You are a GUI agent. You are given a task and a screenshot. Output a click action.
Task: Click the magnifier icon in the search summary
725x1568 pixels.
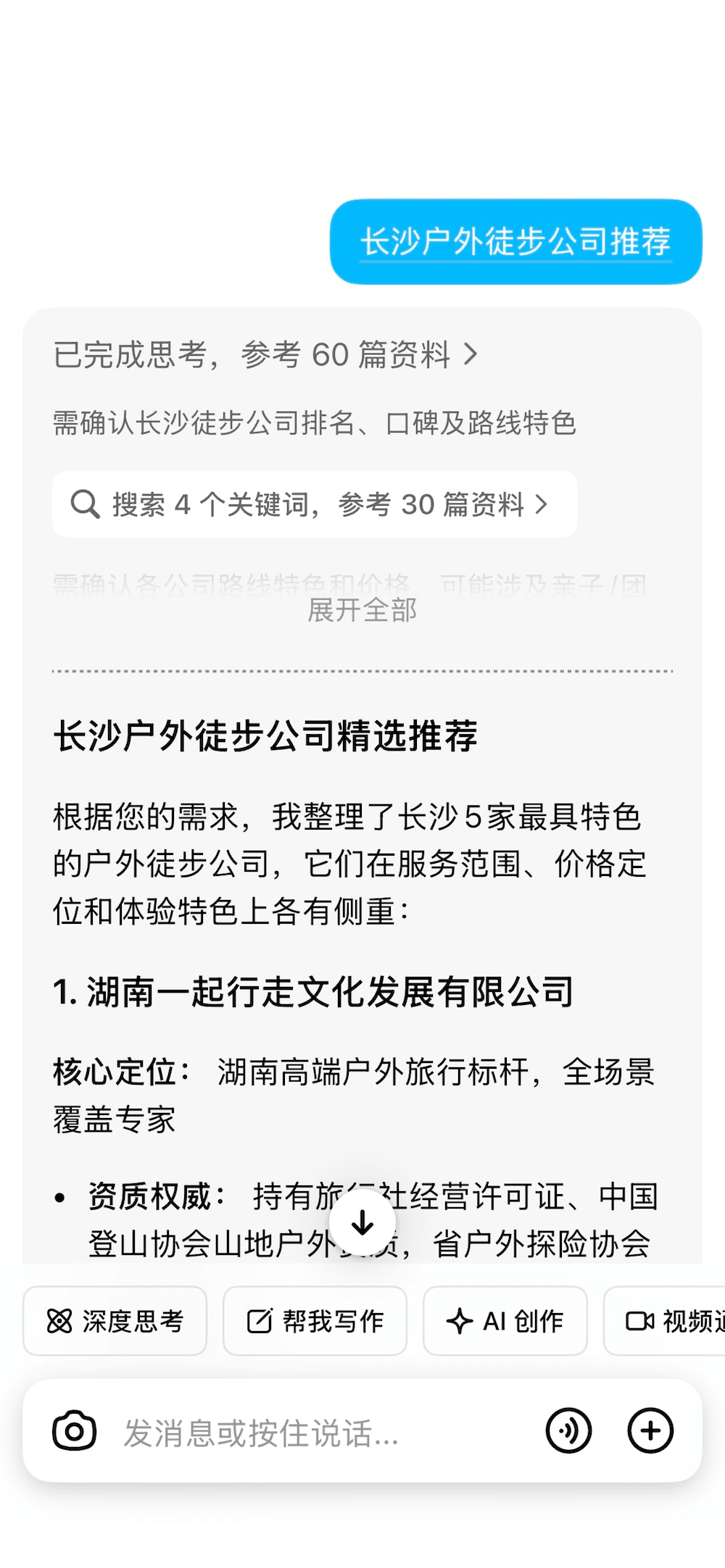86,504
